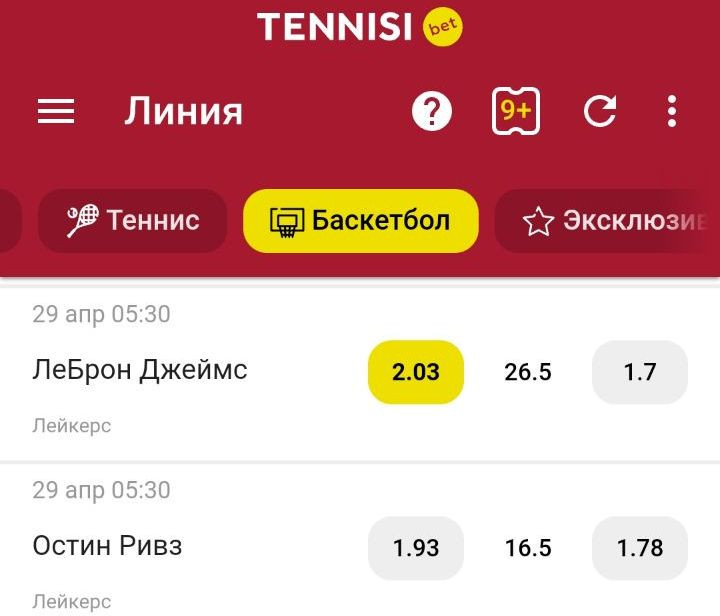Select the Баскетбол chip
Screen dimensions: 720x616
coord(360,220)
